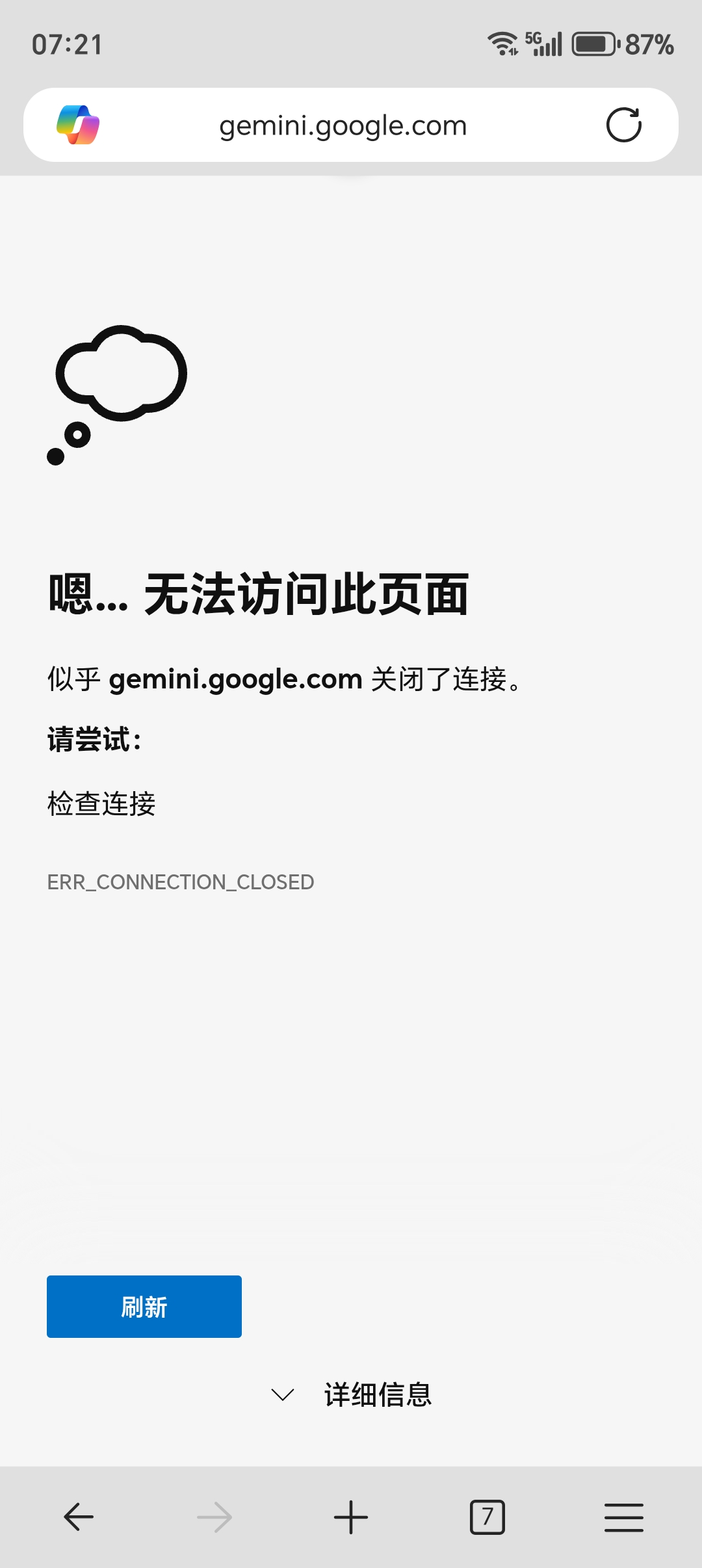This screenshot has width=702, height=1568.
Task: View the 7 open tabs
Action: click(x=487, y=1517)
